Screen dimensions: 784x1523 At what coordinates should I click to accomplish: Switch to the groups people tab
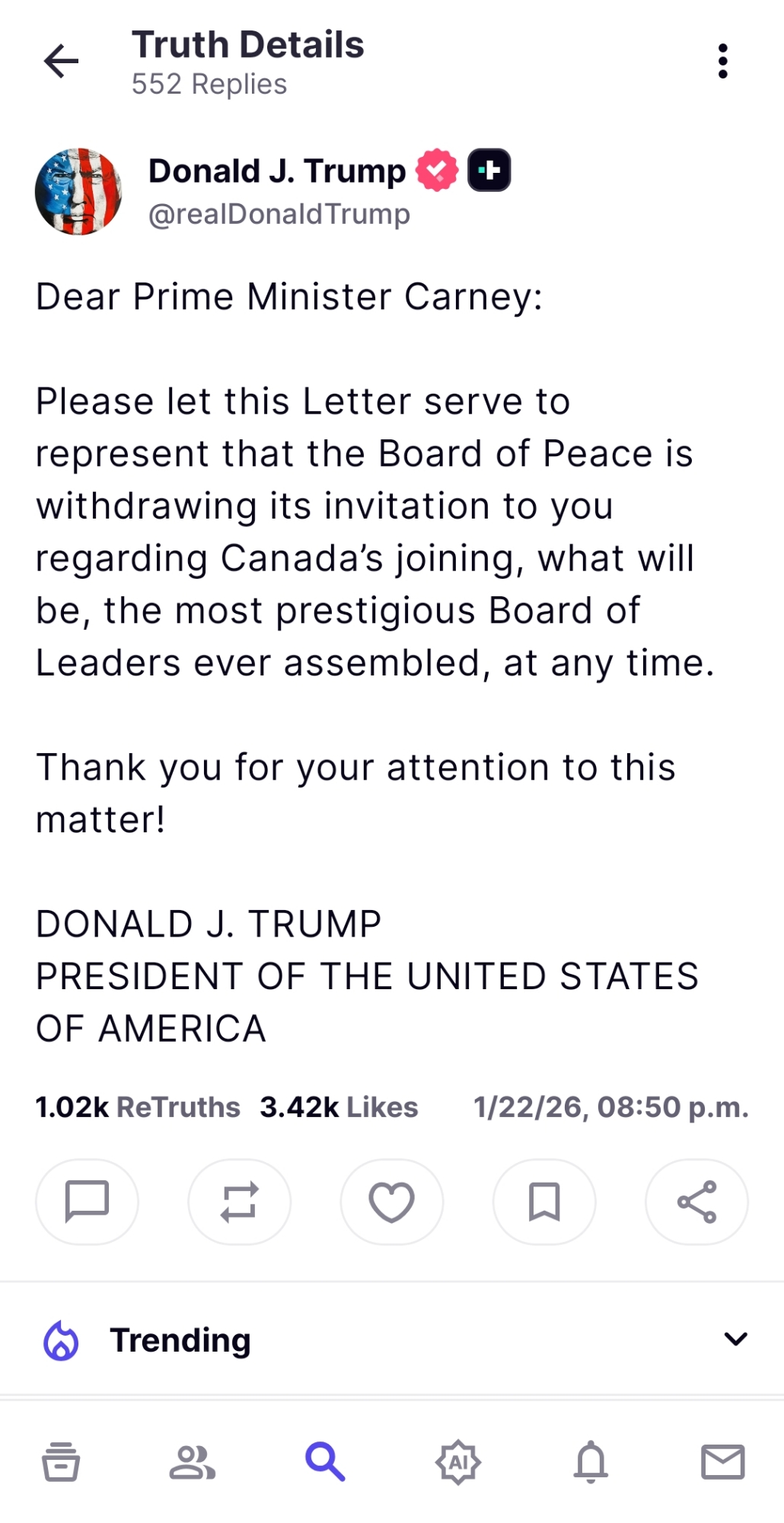[x=192, y=1461]
